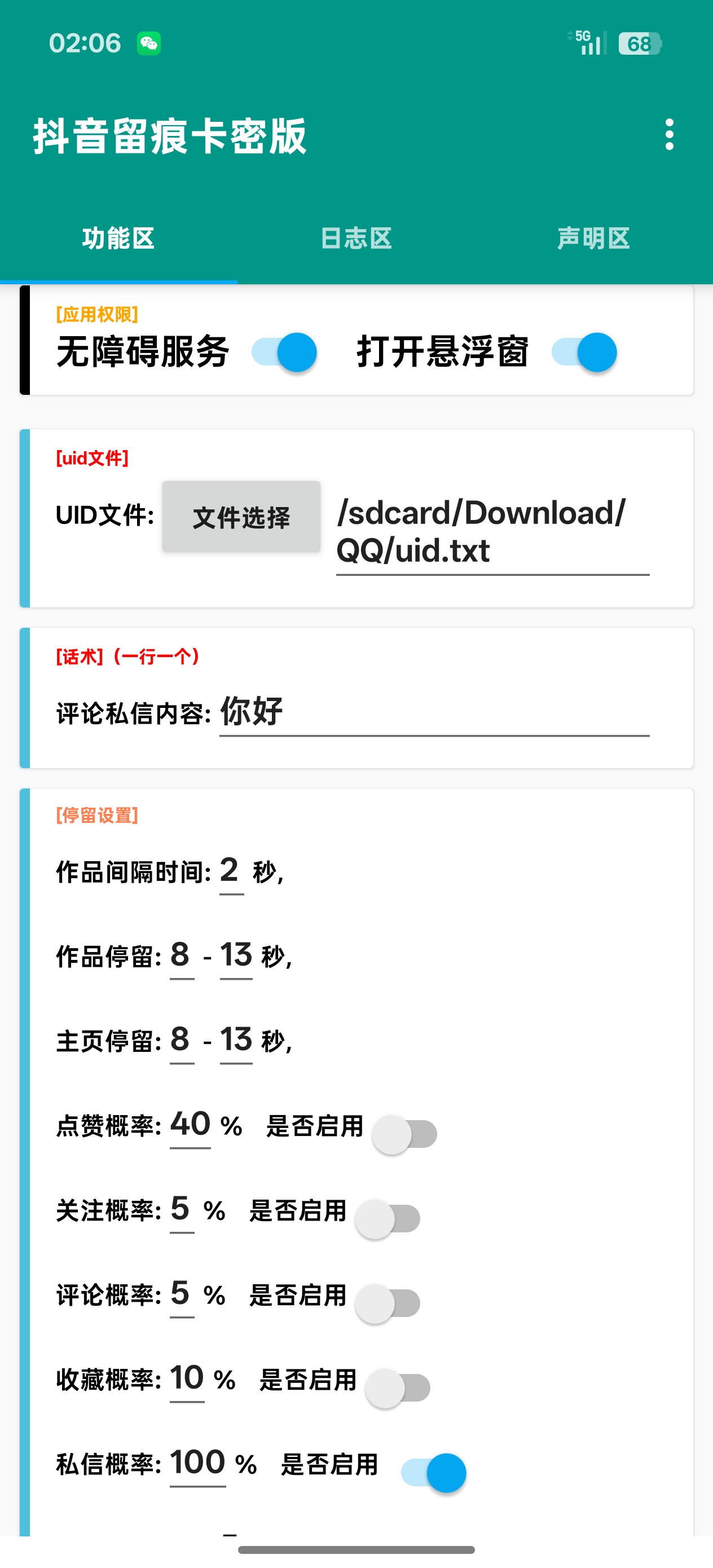Turn on the 收藏概率 switch
Screen dimensions: 713x1568
[397, 1388]
